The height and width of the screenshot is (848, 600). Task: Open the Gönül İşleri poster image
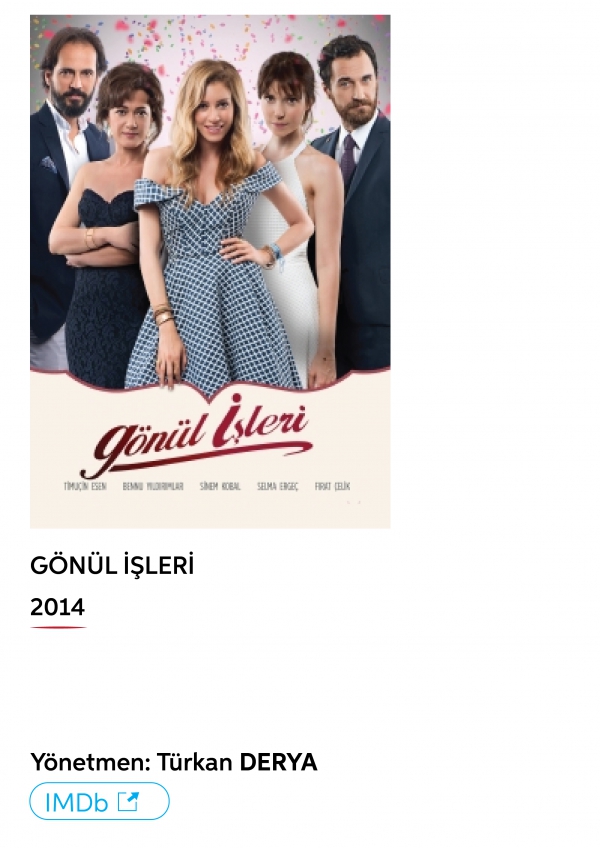tap(210, 271)
